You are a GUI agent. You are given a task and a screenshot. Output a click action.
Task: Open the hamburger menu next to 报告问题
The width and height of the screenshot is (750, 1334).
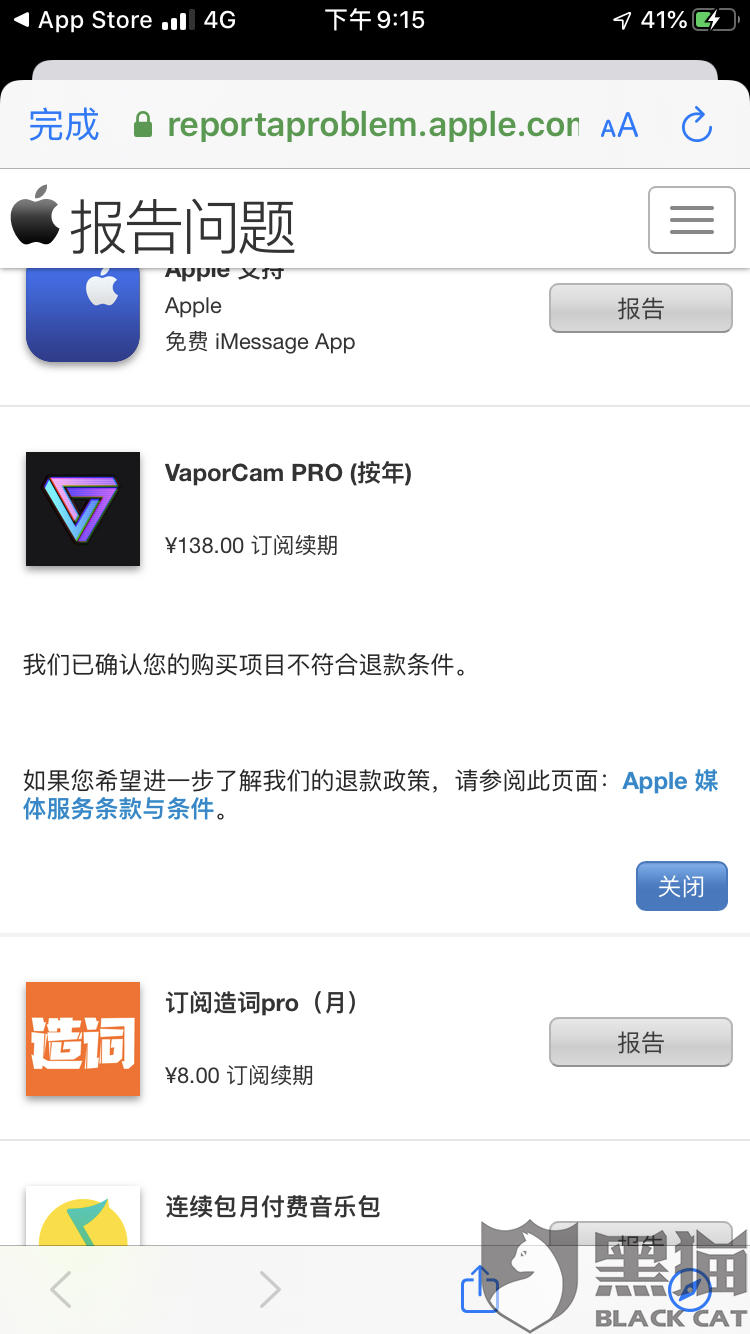coord(691,220)
